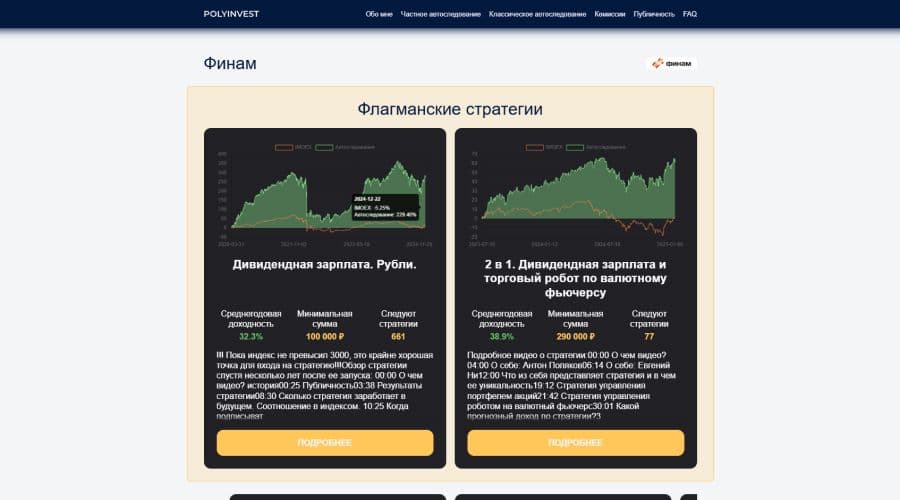Screen dimensions: 900x500
Task: Go to the Обо мне page
Action: point(379,15)
